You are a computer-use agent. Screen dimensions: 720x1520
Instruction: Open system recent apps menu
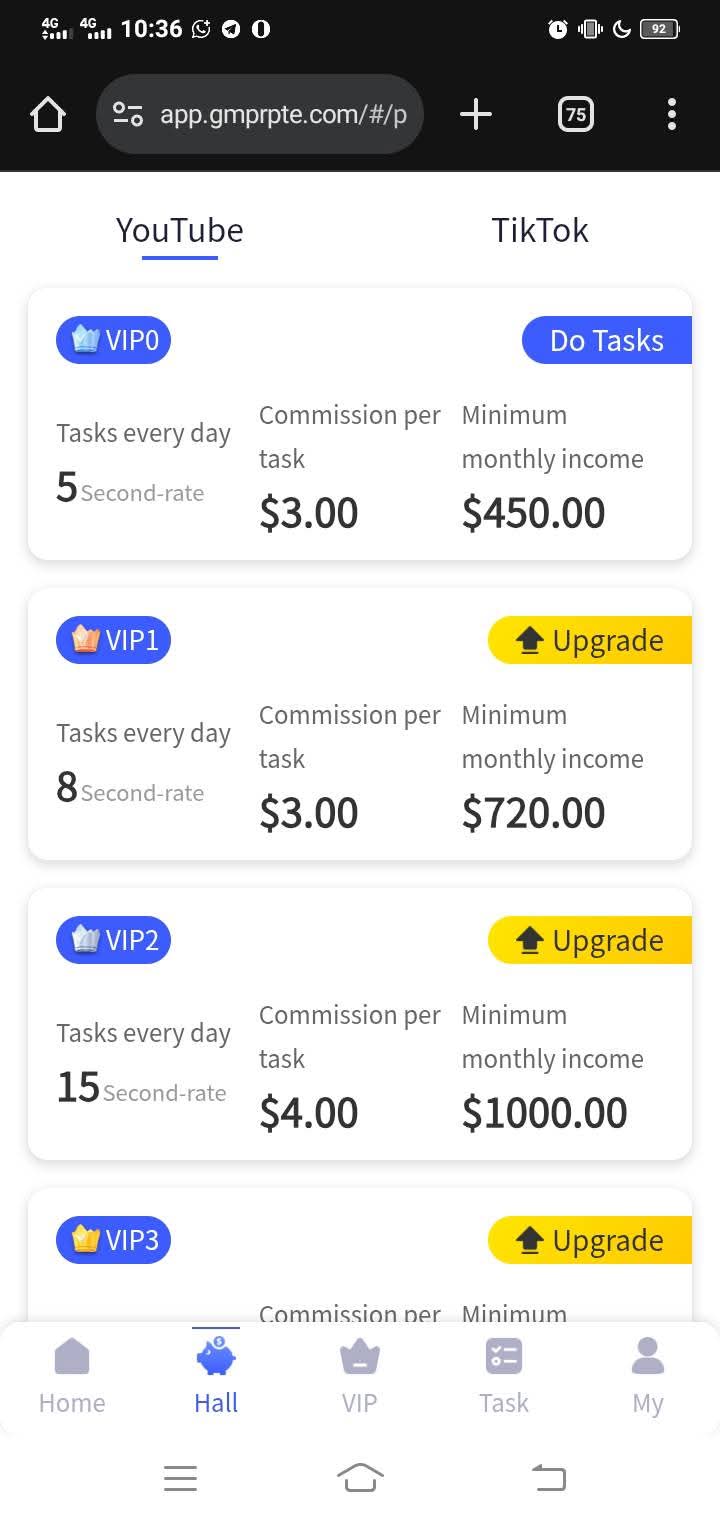180,1477
